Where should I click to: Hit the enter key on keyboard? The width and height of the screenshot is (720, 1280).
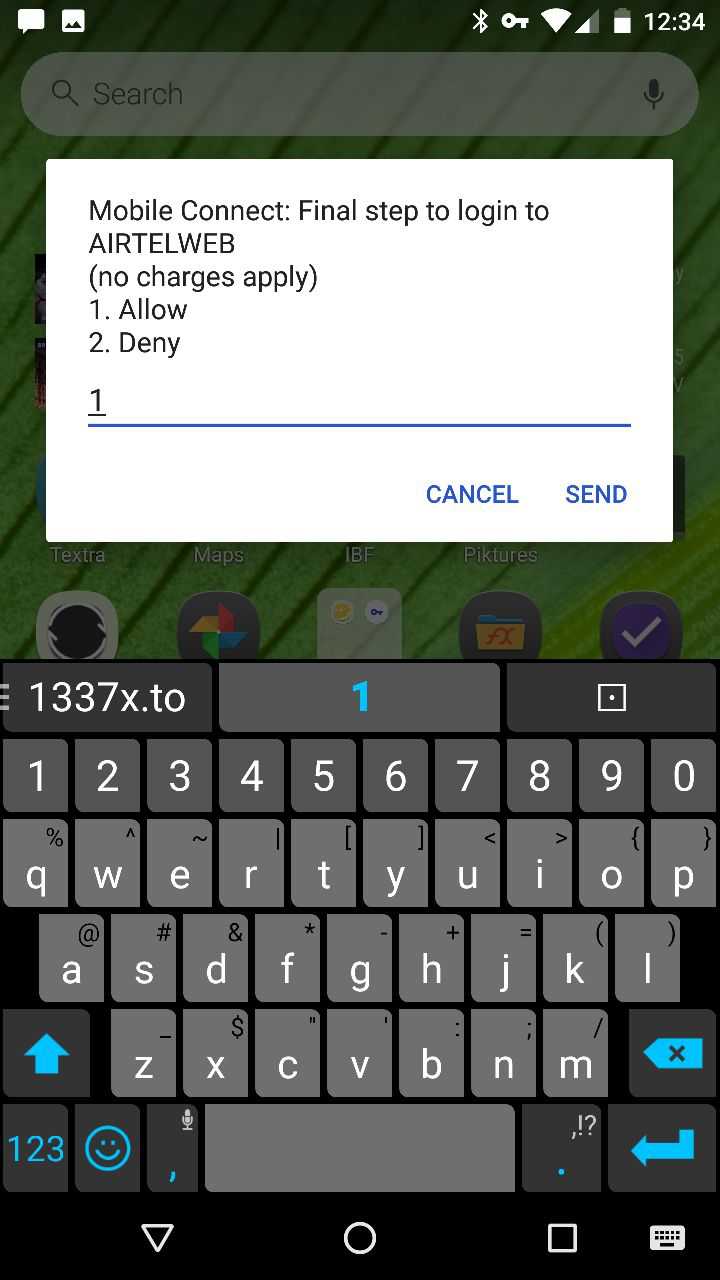point(662,1148)
